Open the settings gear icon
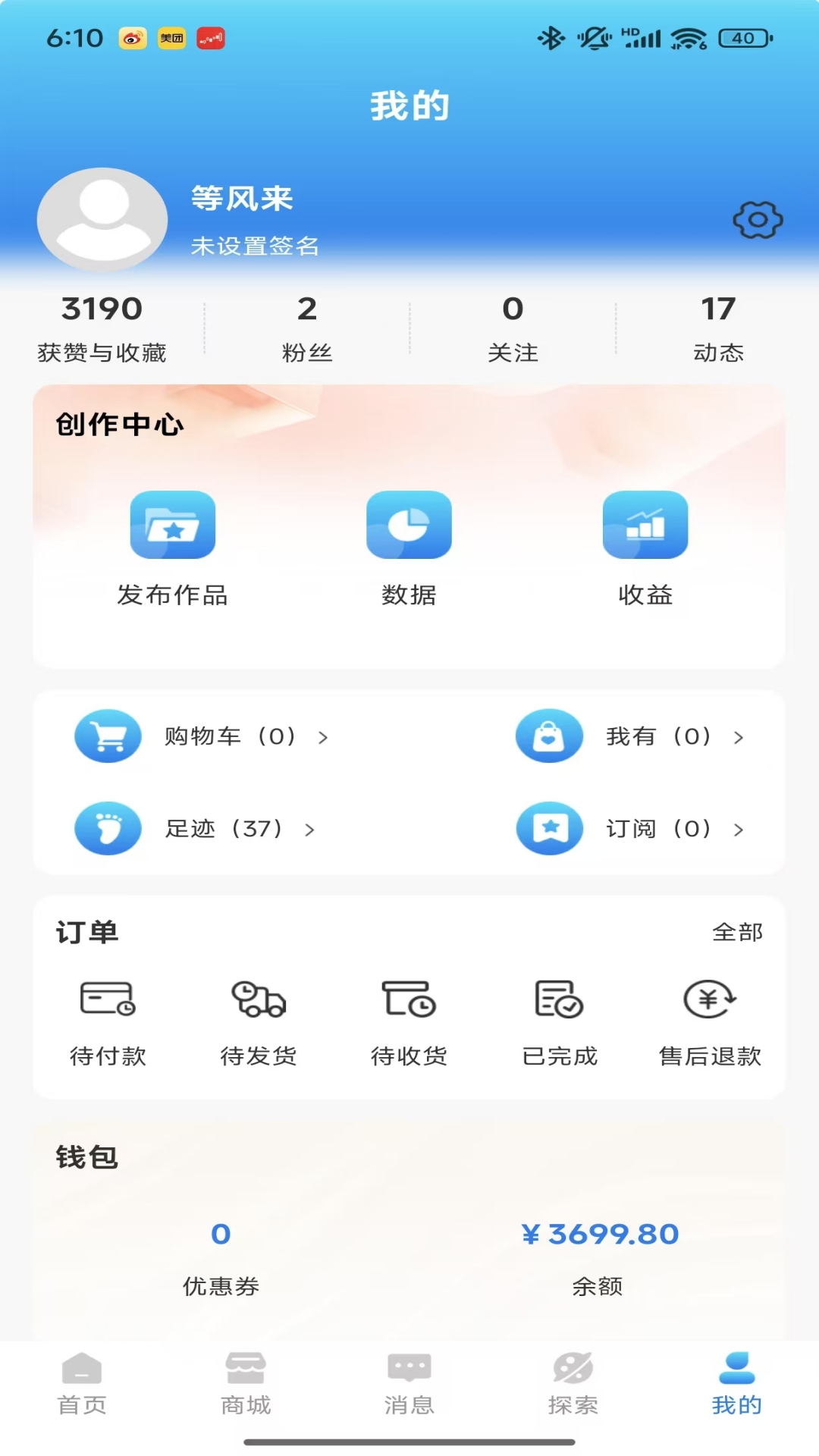This screenshot has height=1456, width=819. [x=758, y=220]
